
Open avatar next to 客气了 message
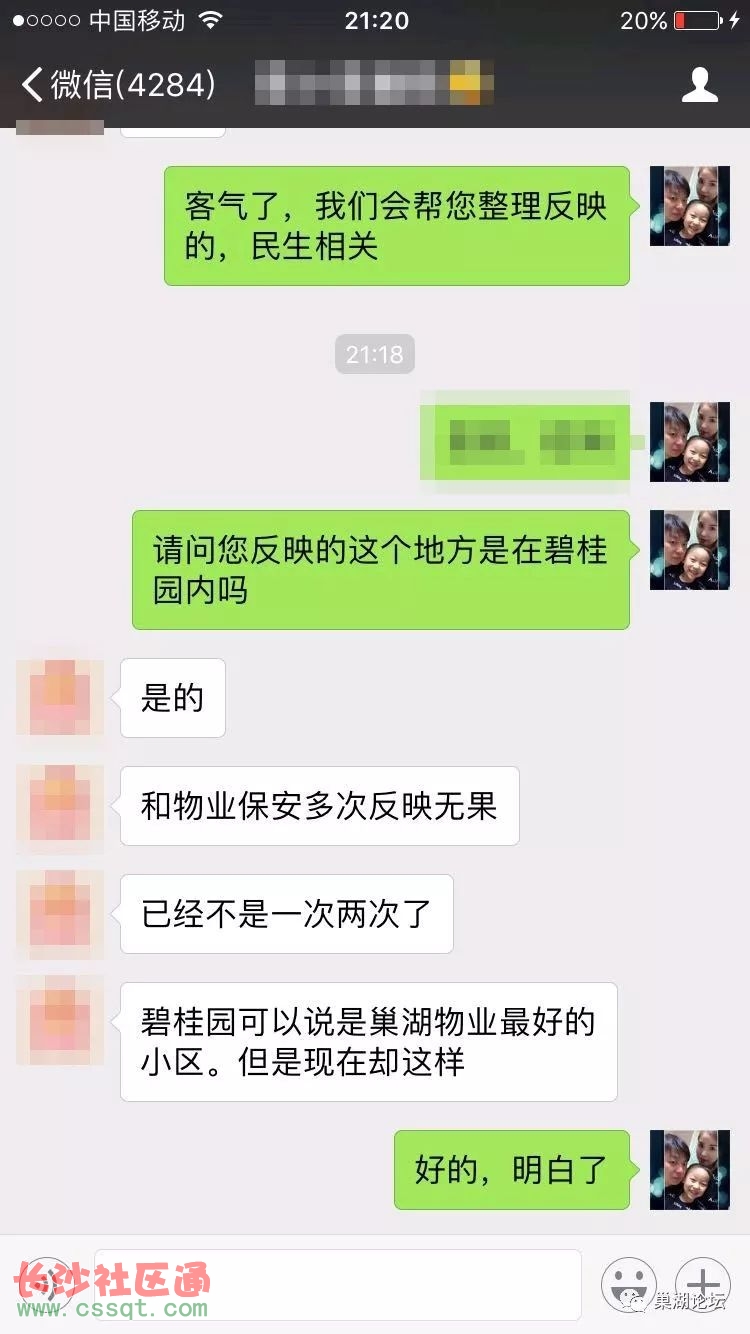[689, 206]
